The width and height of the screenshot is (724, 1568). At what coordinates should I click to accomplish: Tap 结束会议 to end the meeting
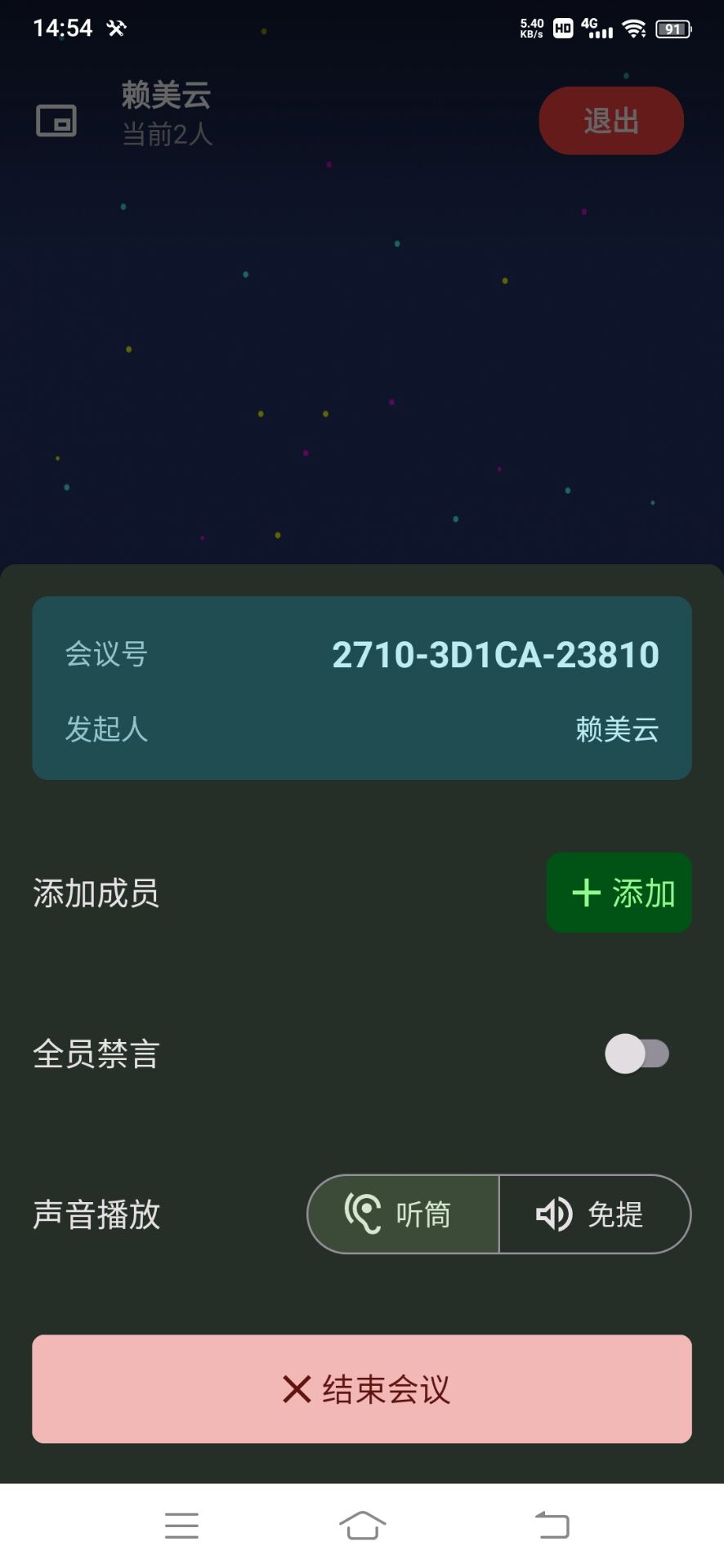362,1389
